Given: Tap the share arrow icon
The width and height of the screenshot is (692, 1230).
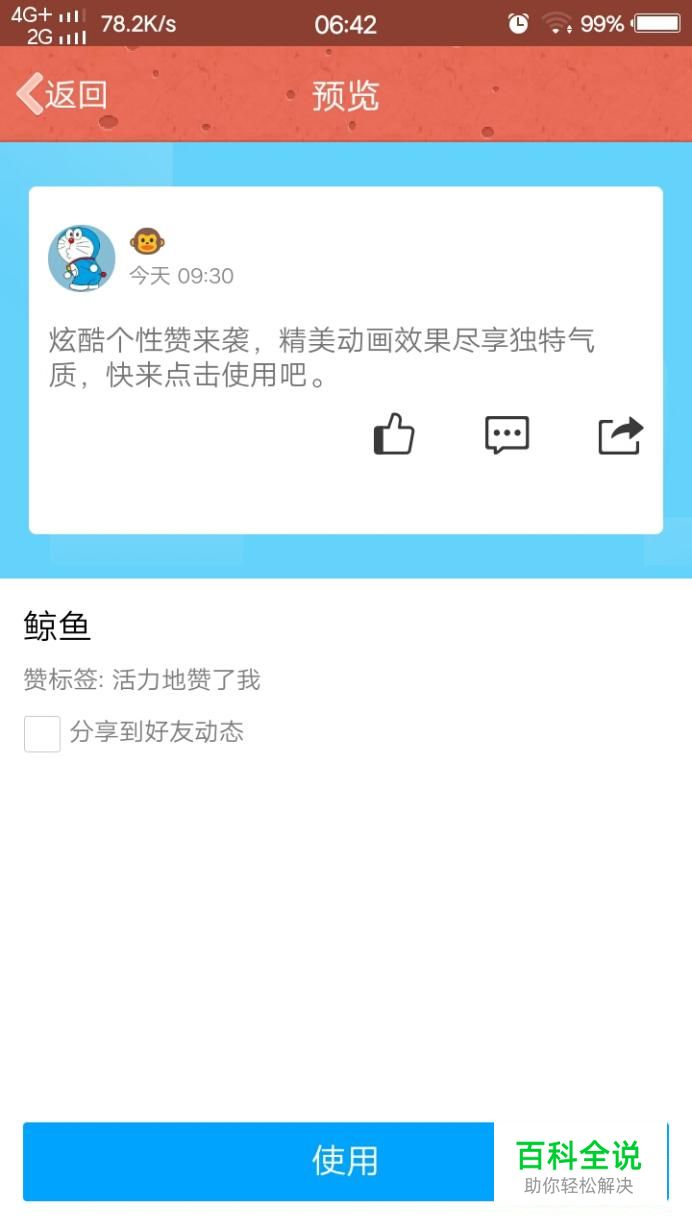Looking at the screenshot, I should coord(620,435).
